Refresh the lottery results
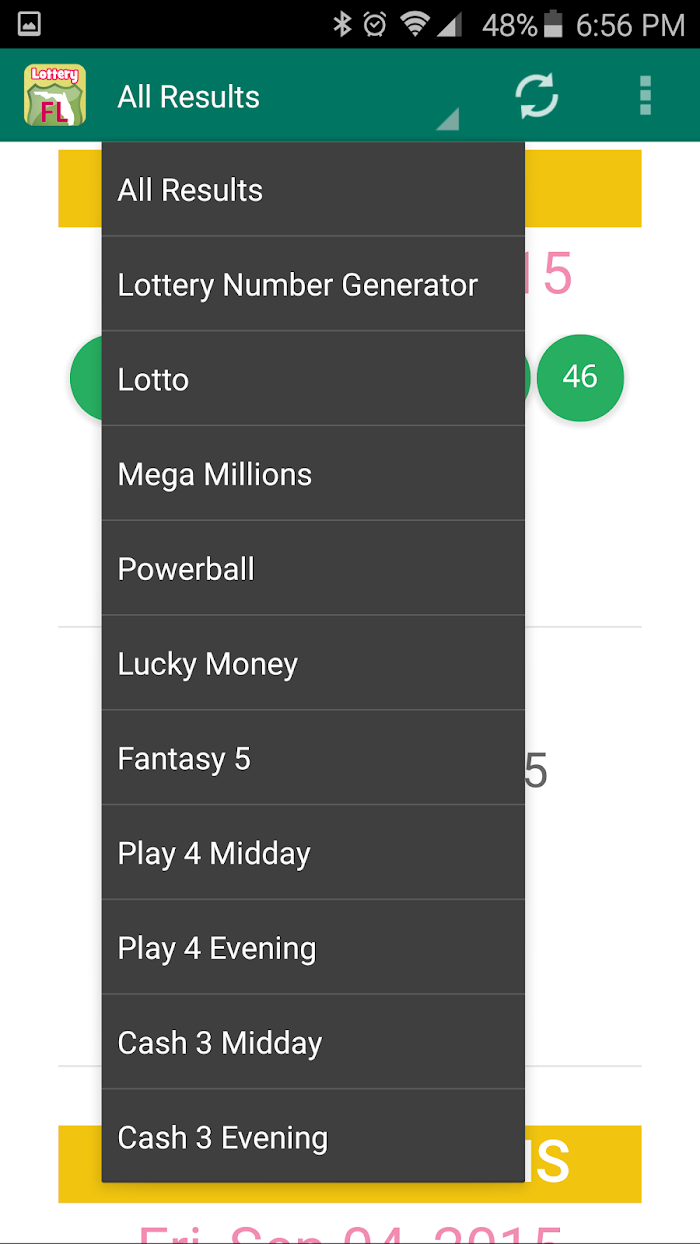The image size is (700, 1244). pyautogui.click(x=536, y=96)
